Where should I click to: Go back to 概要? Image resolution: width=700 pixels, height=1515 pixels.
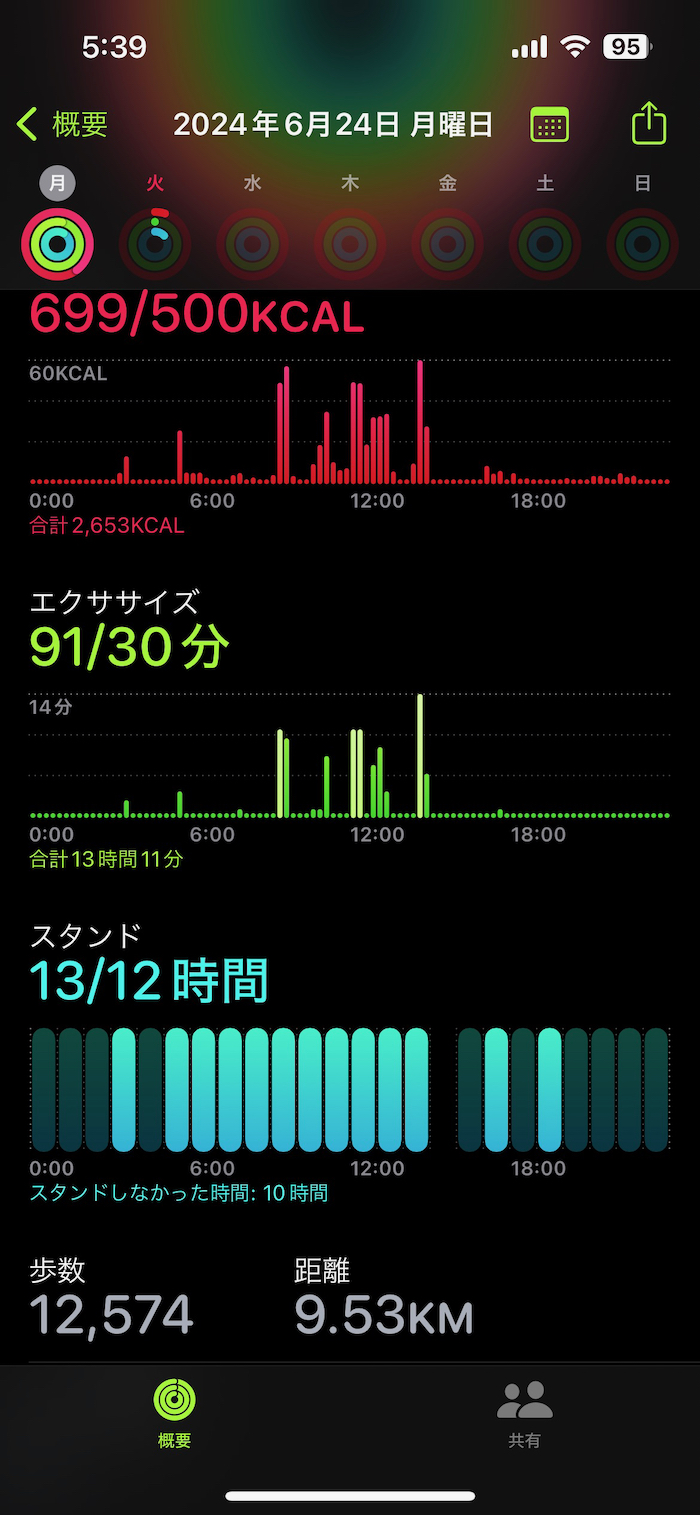62,125
